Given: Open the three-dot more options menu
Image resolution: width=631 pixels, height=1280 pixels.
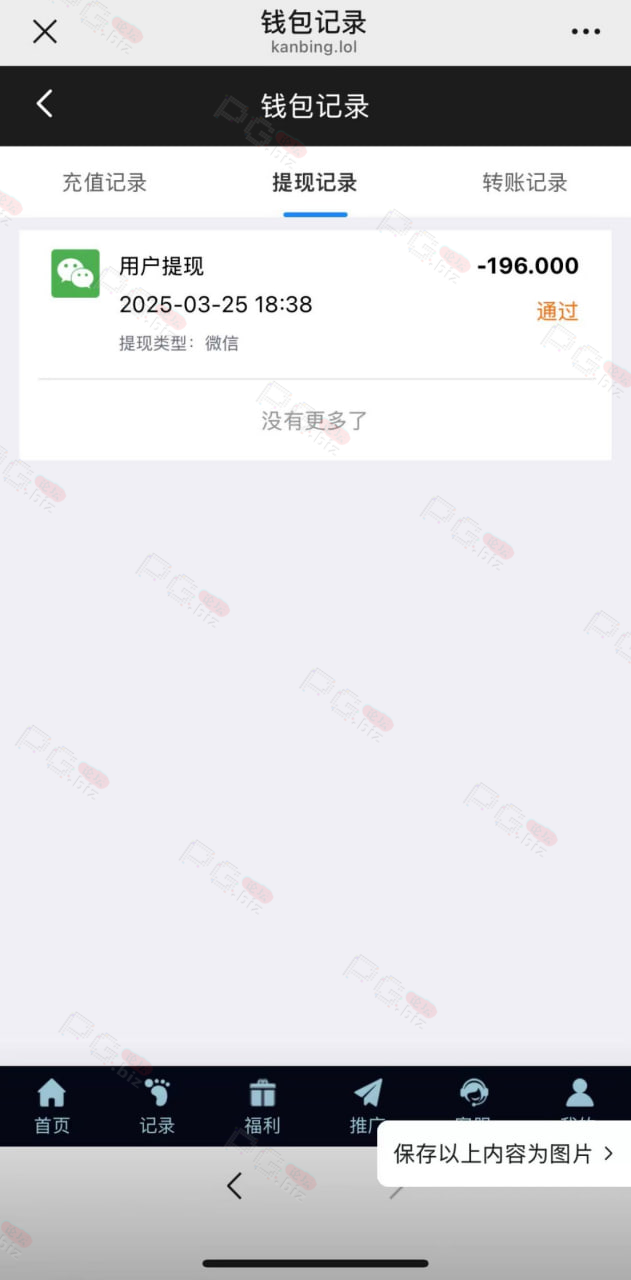Looking at the screenshot, I should tap(586, 32).
